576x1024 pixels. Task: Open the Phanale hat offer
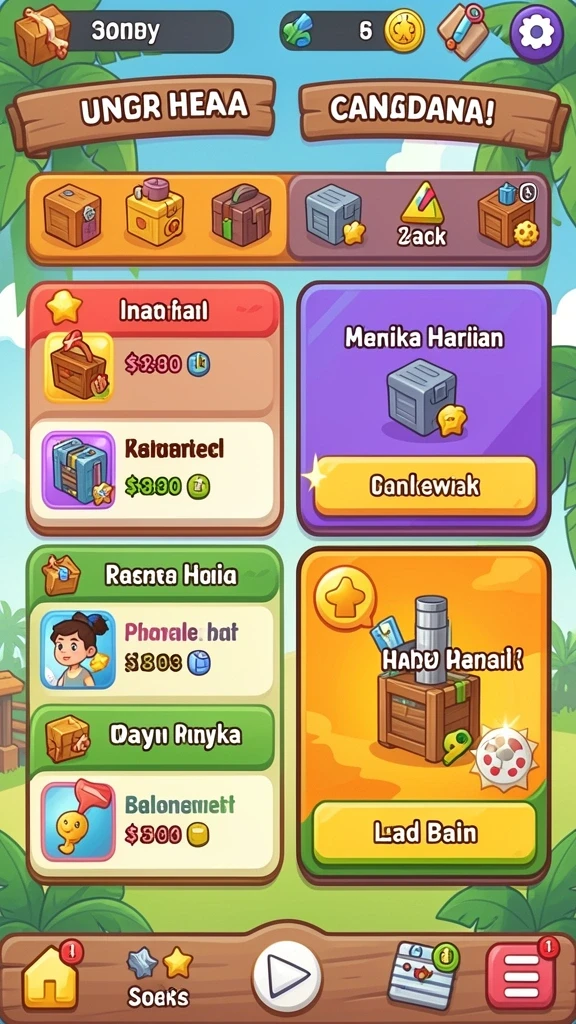coord(156,650)
